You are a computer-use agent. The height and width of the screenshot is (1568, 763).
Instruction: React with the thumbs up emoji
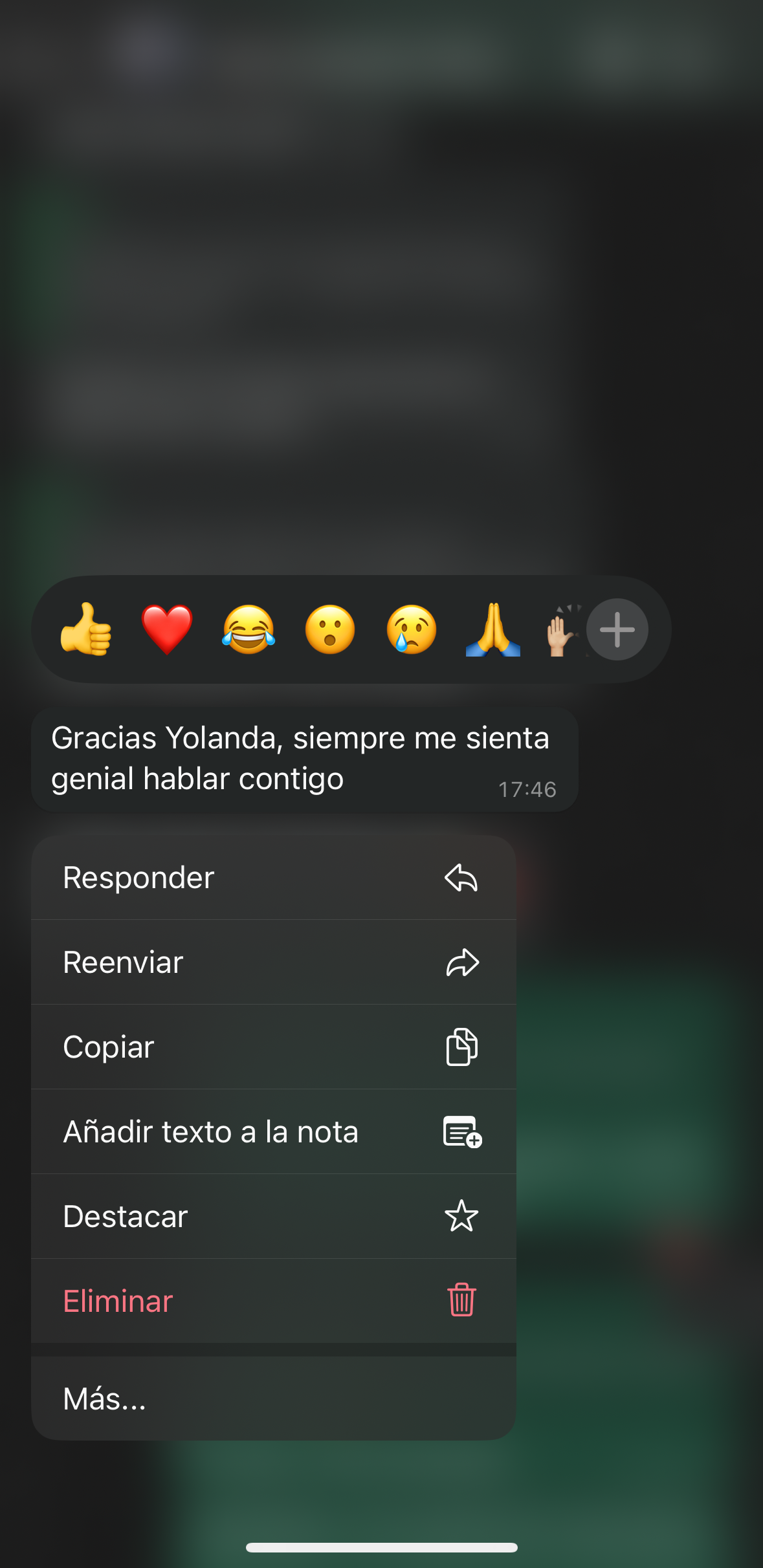pos(86,629)
